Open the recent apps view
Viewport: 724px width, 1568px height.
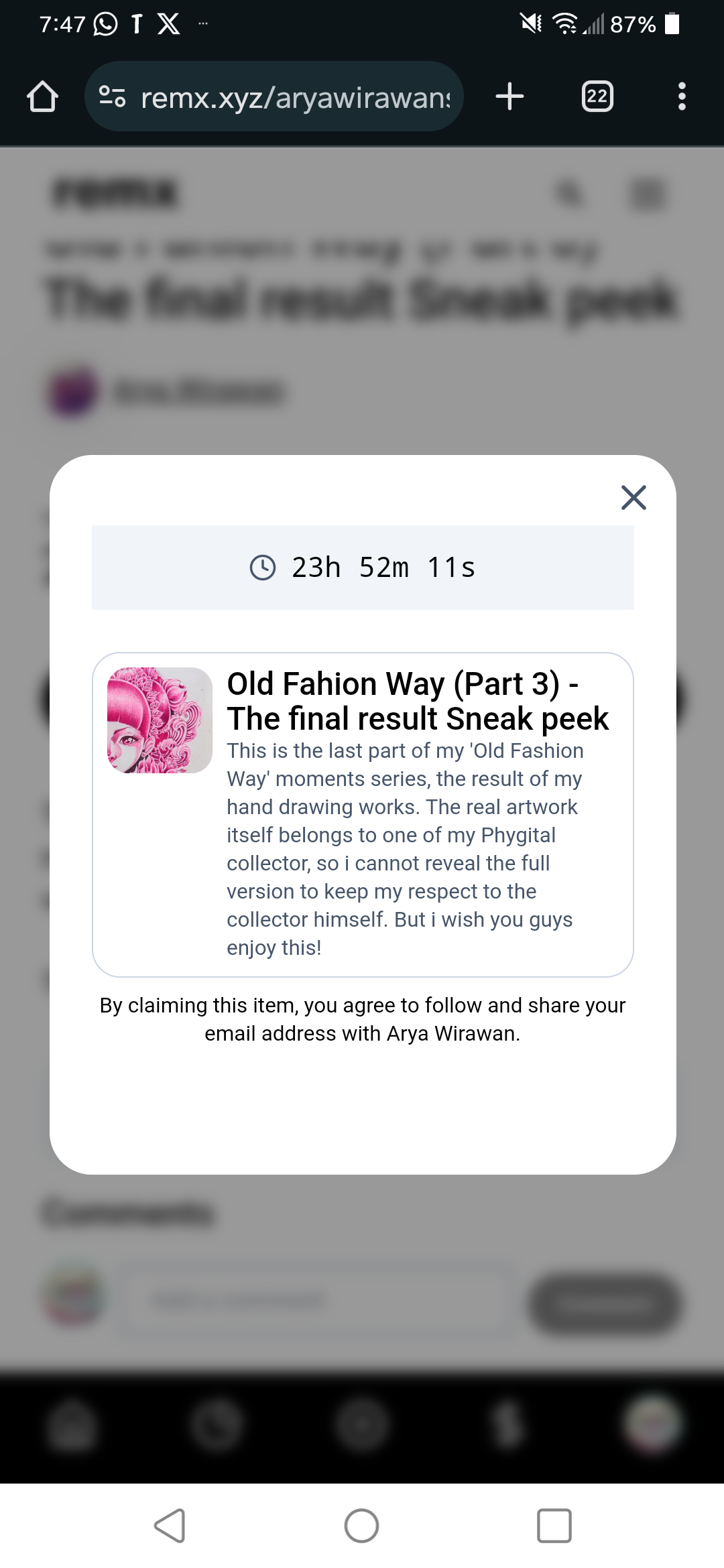coord(554,1526)
